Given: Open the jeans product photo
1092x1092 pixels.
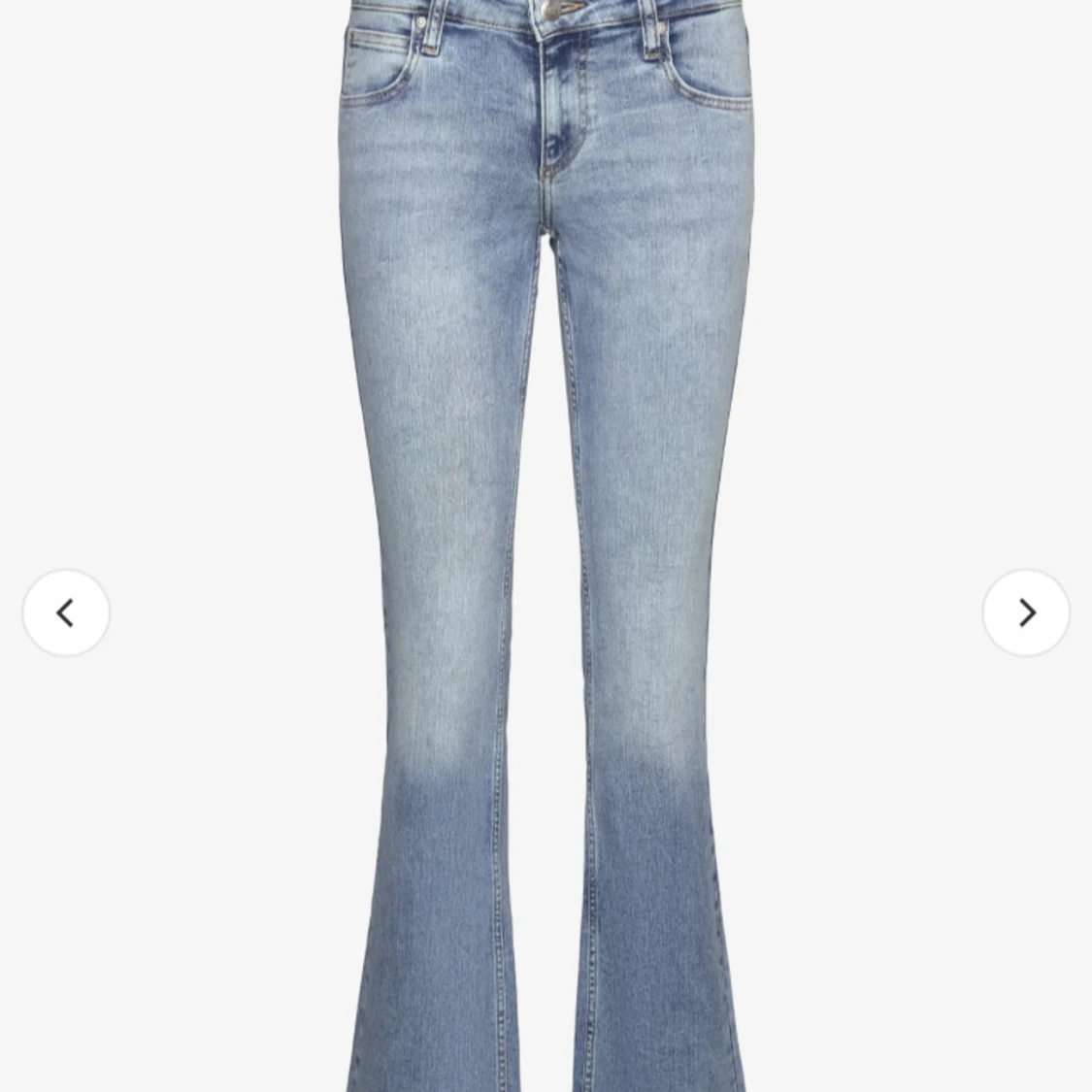Looking at the screenshot, I should tap(546, 485).
